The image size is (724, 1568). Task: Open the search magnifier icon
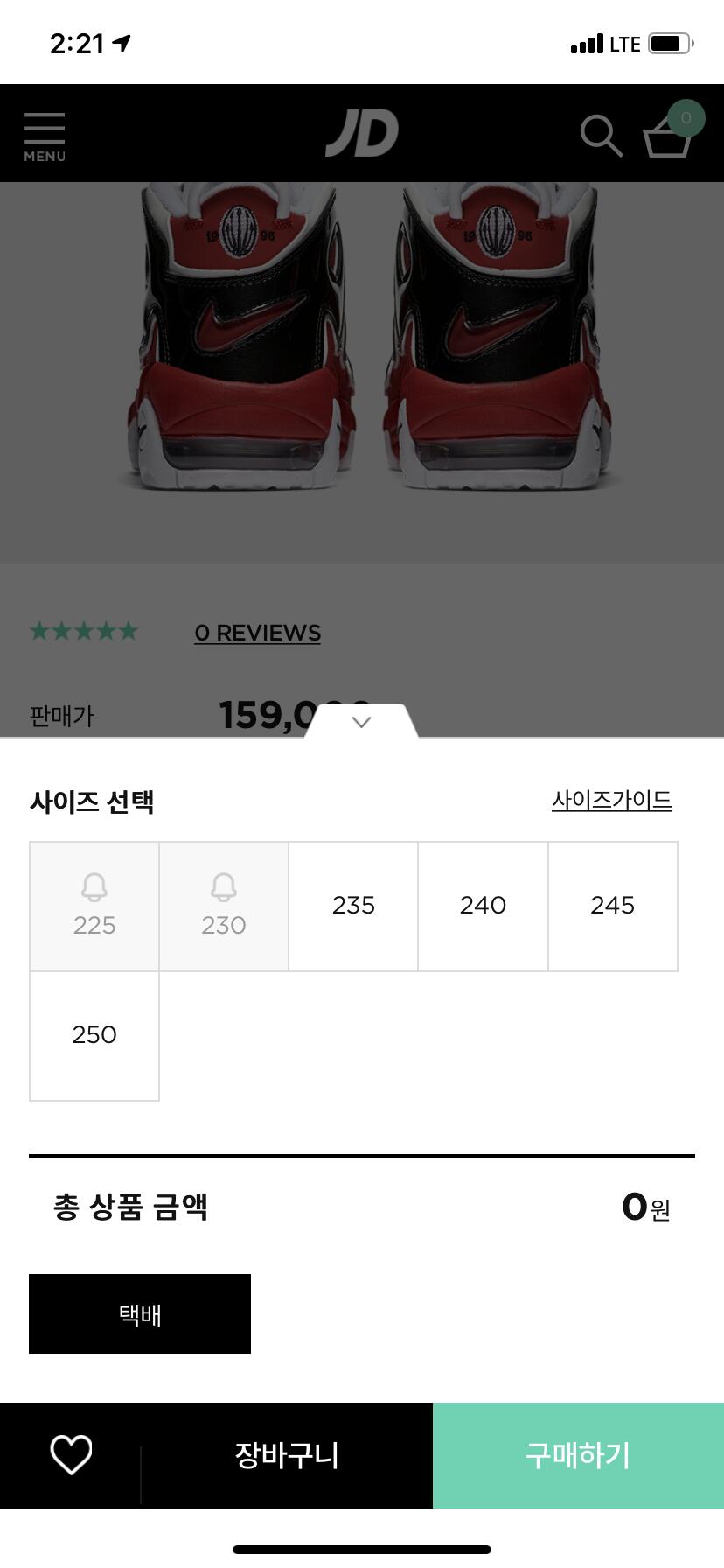(602, 136)
